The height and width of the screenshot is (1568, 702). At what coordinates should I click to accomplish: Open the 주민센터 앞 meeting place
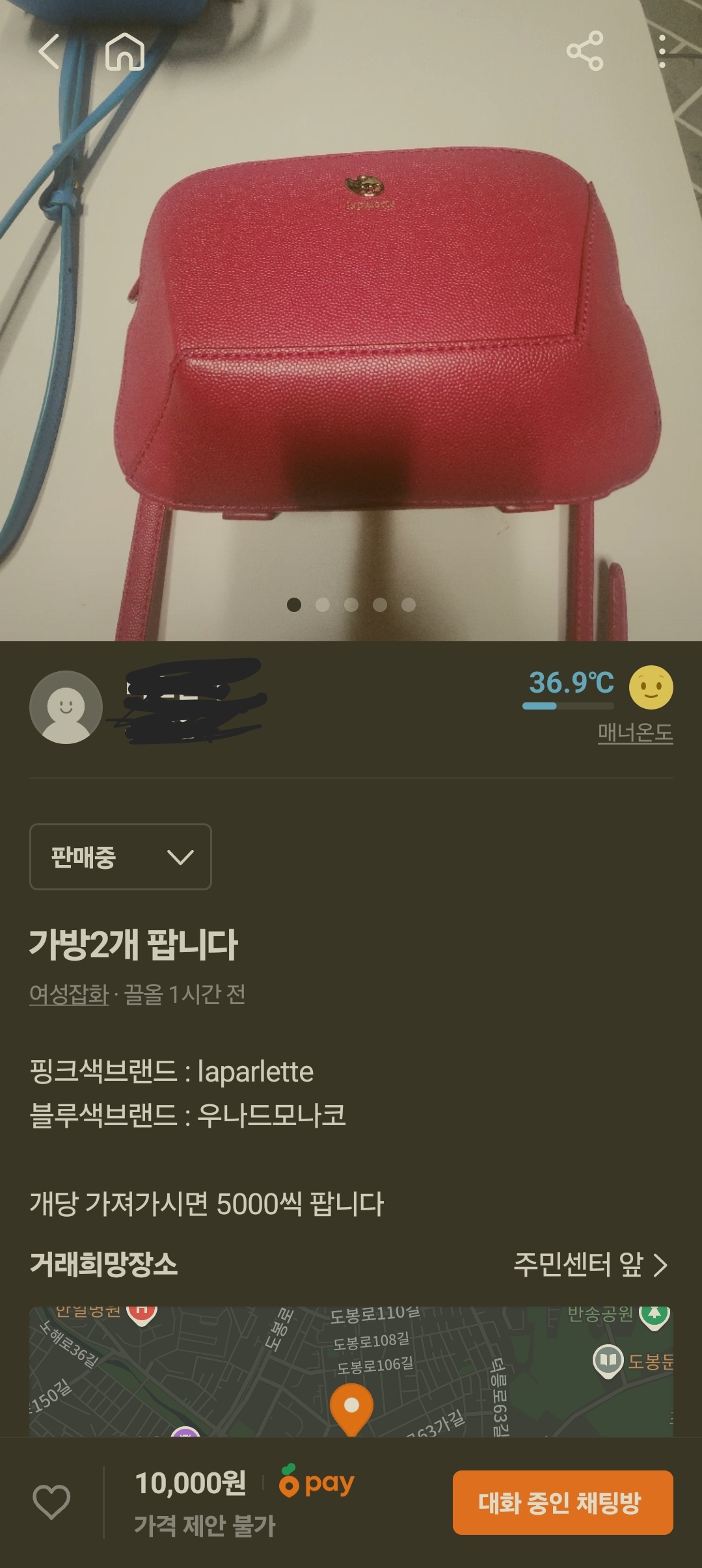[590, 1265]
